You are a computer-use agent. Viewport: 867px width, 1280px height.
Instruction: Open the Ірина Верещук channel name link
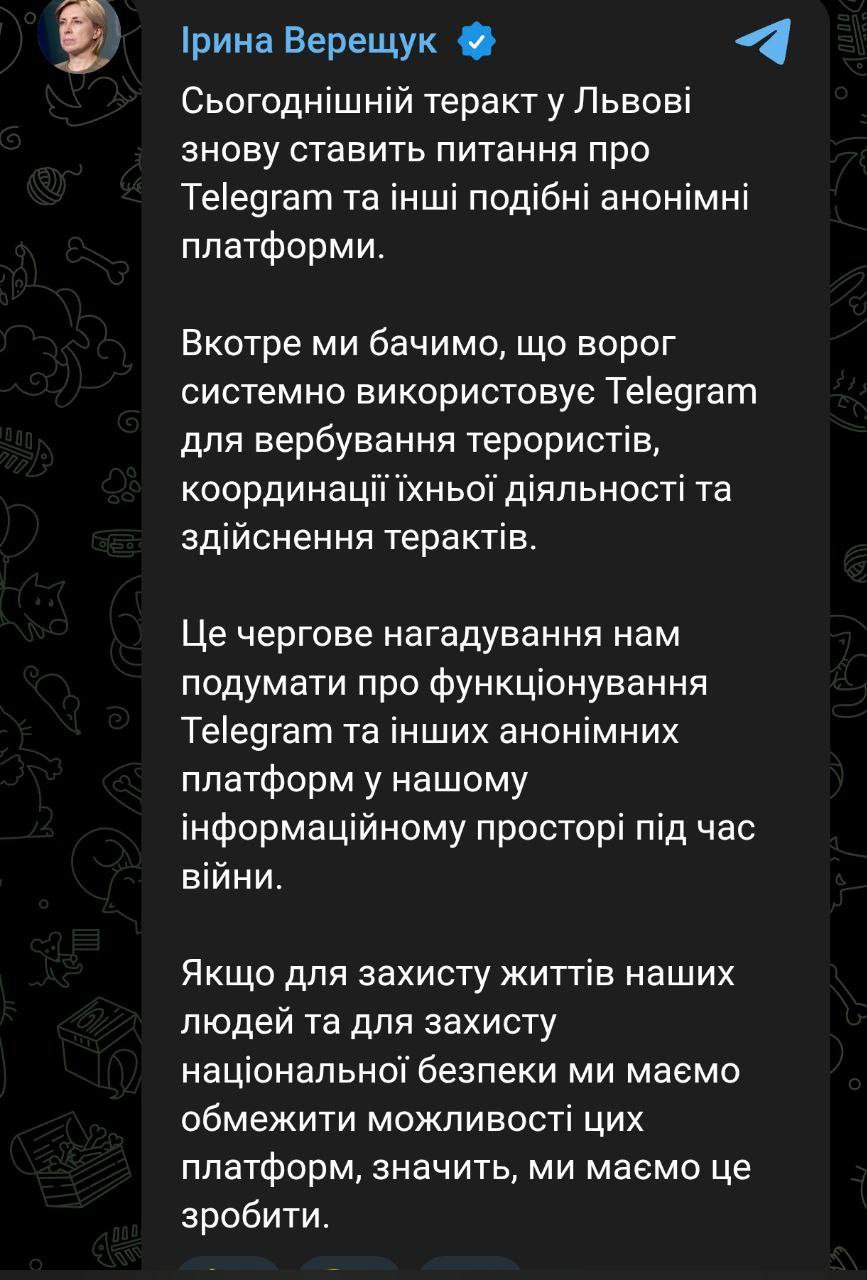click(x=310, y=41)
